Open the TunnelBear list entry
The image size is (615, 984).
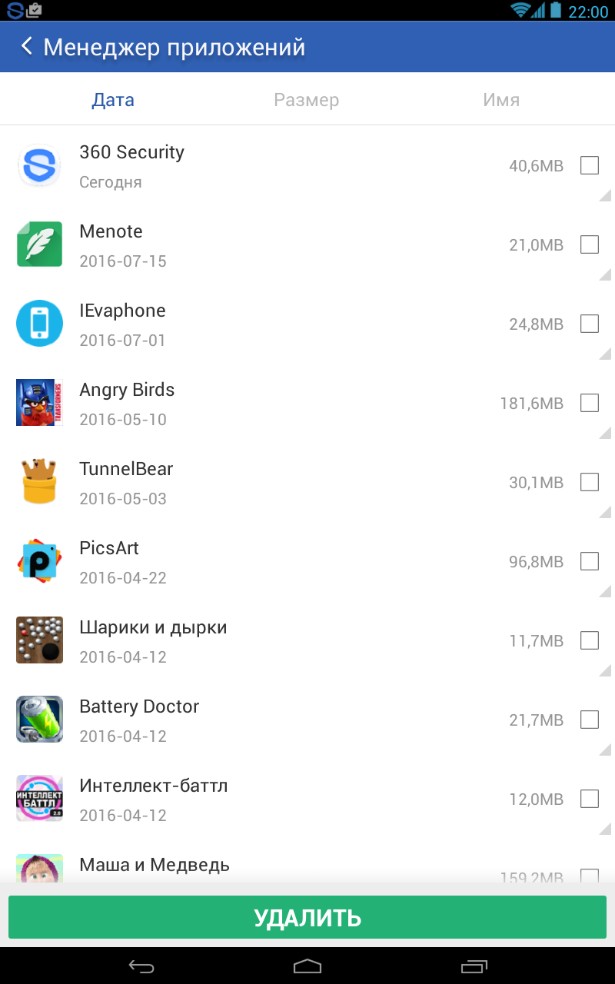pos(308,482)
